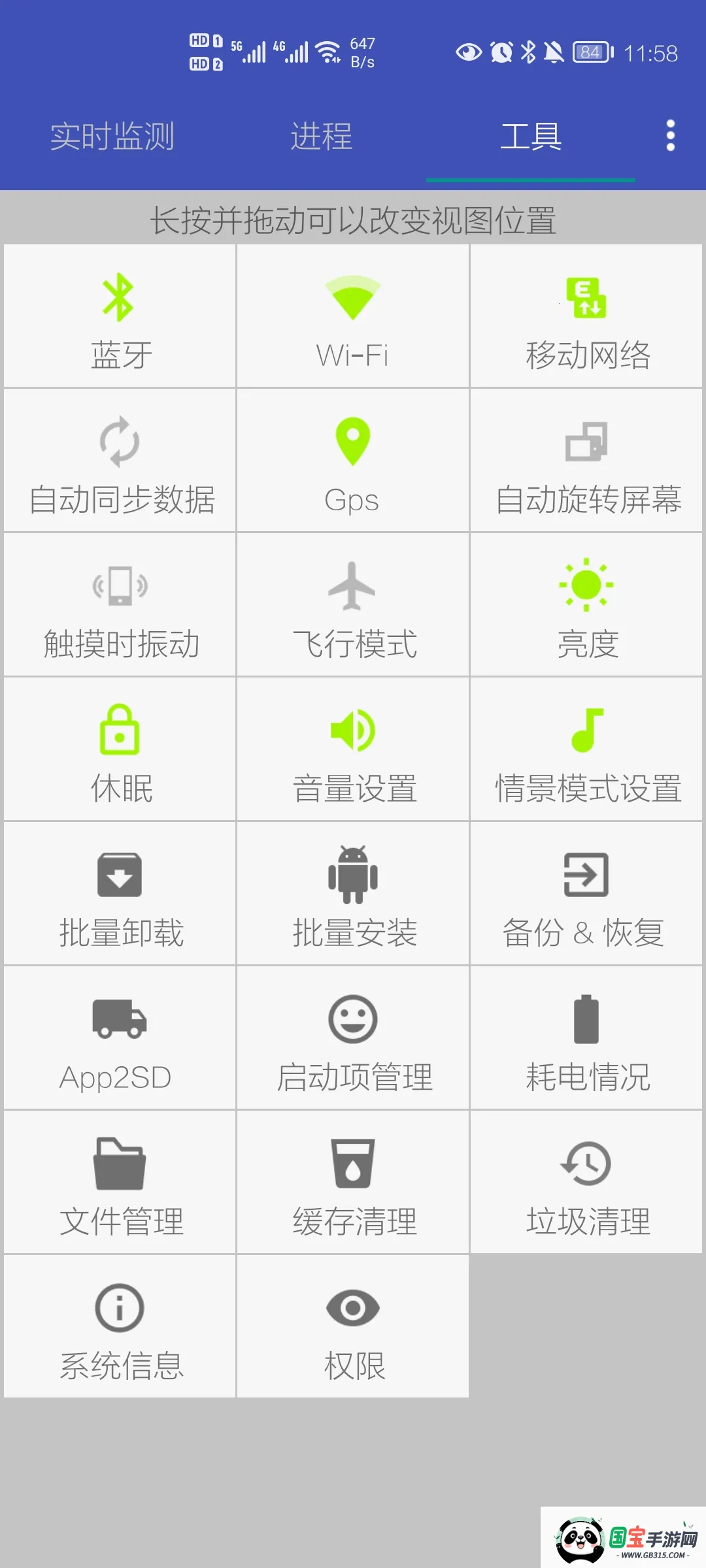The height and width of the screenshot is (1568, 706).
Task: Open the 权限 permissions viewer
Action: tap(352, 1329)
